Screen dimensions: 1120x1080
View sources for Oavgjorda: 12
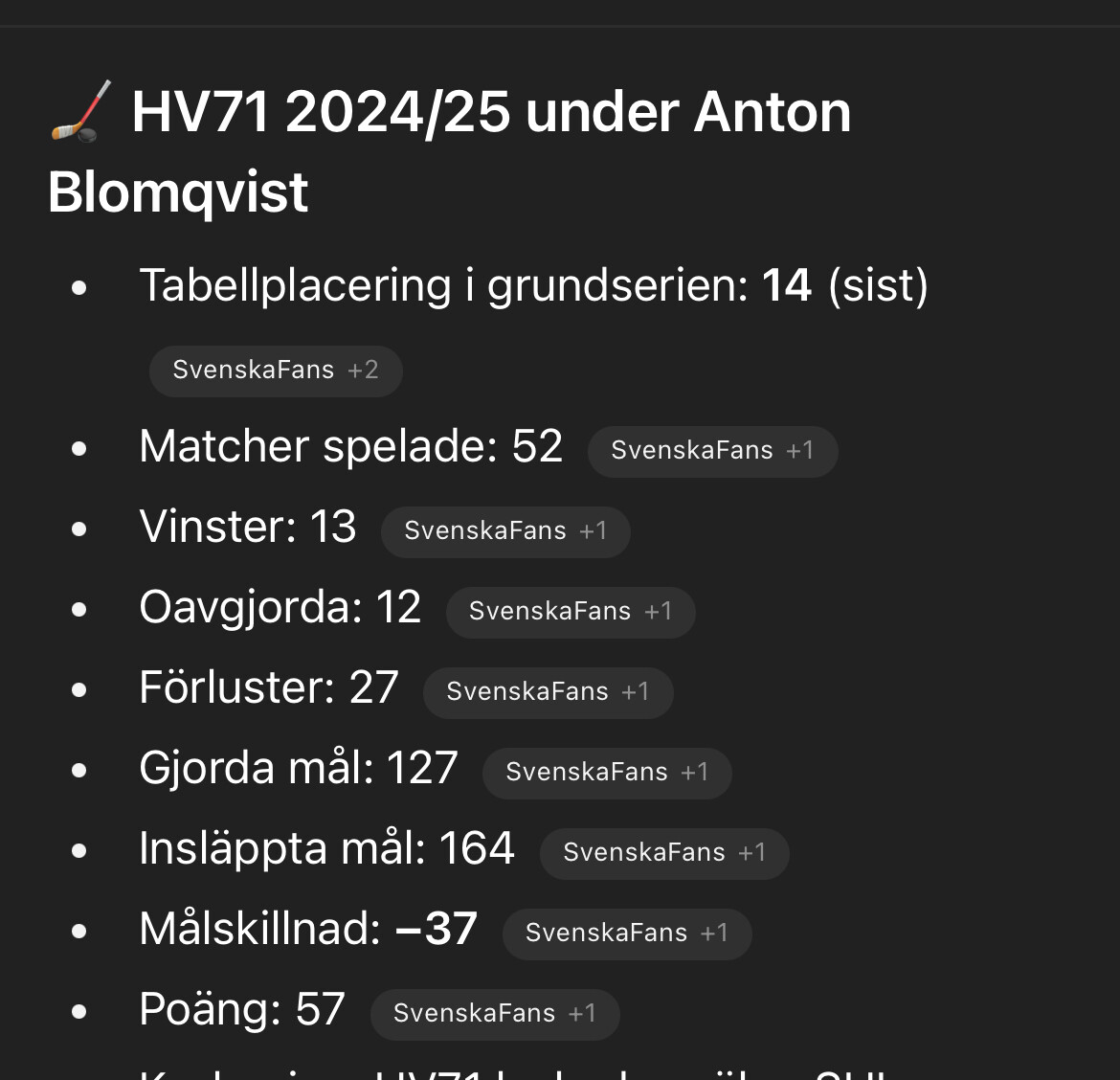[x=571, y=612]
